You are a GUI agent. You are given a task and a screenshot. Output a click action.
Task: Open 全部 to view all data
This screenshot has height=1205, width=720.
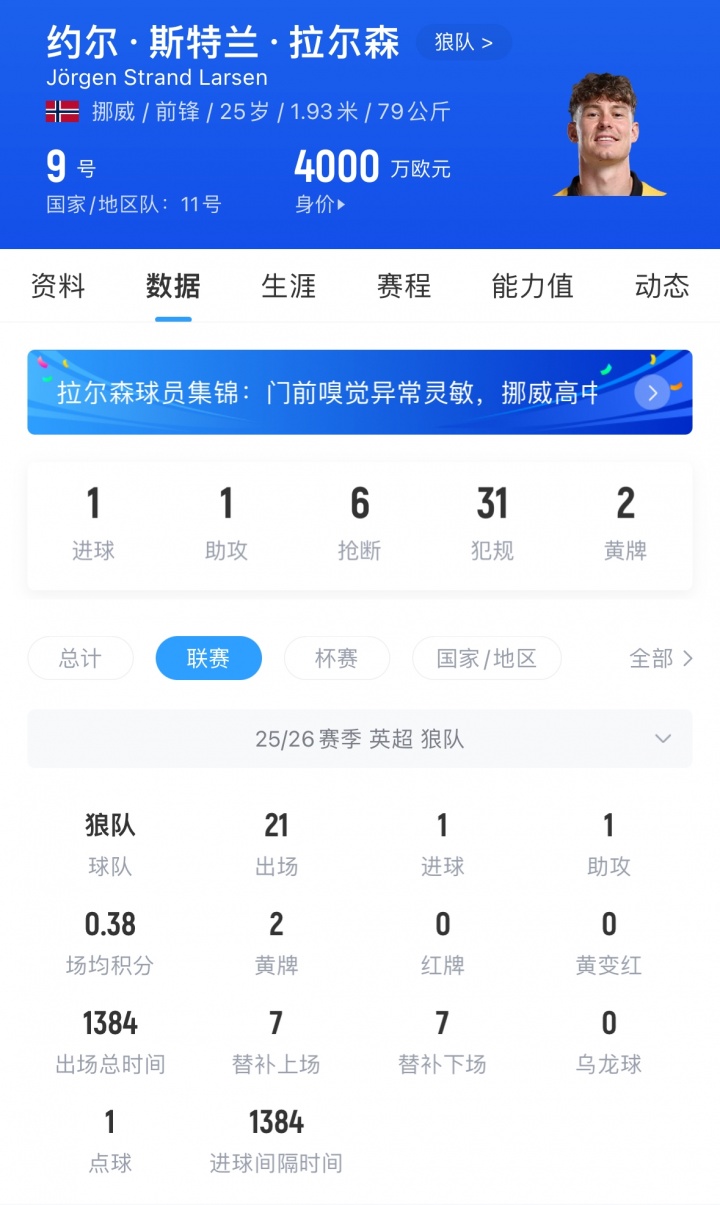point(660,658)
